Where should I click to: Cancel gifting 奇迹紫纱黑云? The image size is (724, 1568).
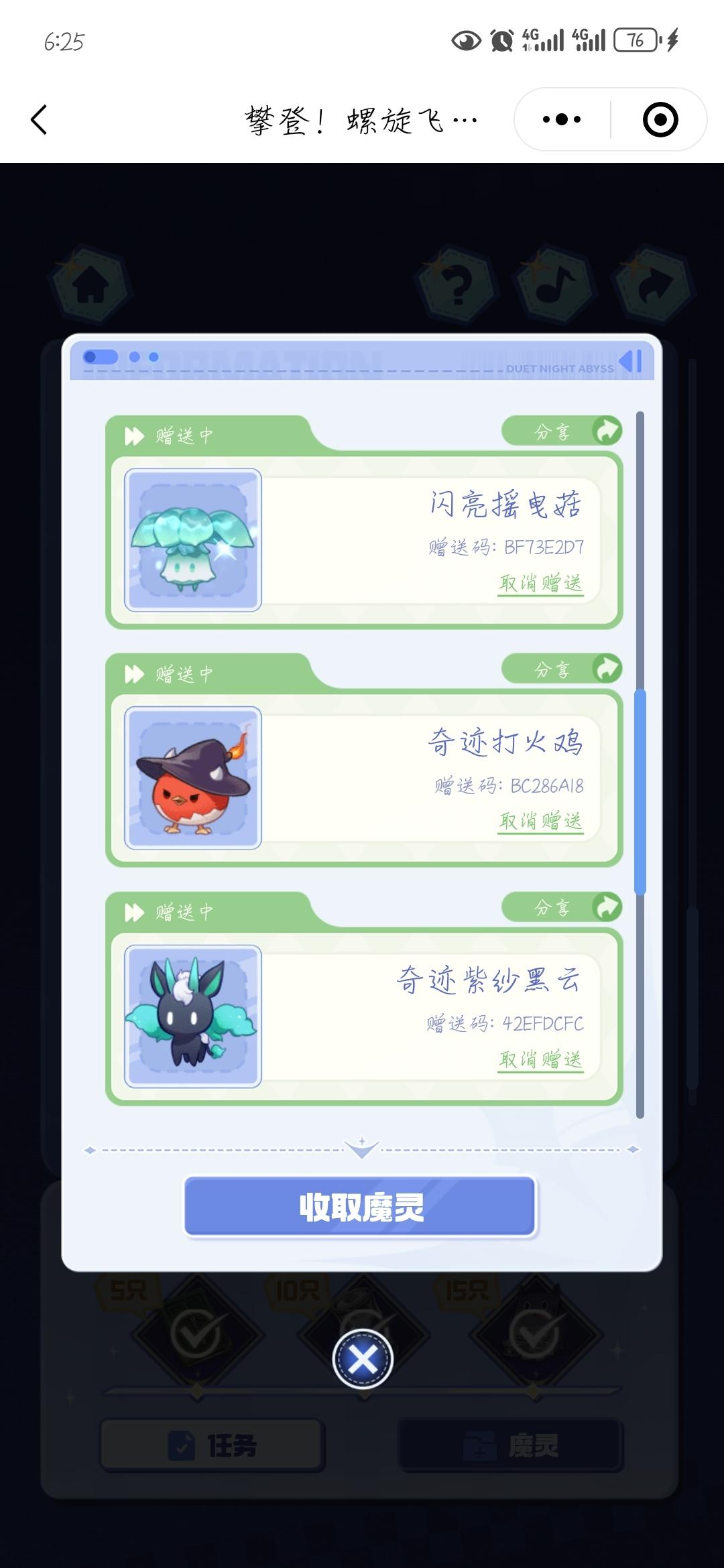540,1059
